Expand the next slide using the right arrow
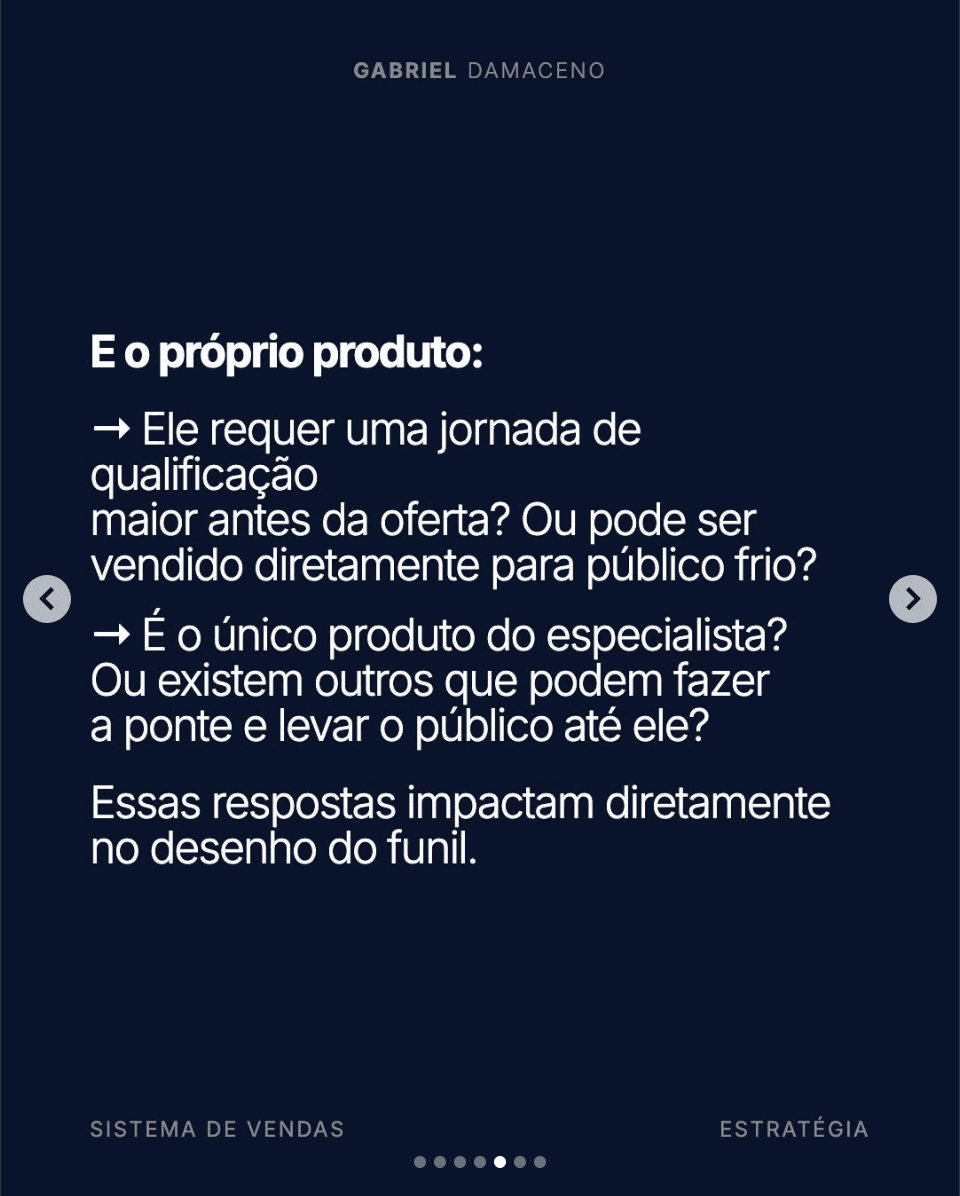 click(x=913, y=598)
